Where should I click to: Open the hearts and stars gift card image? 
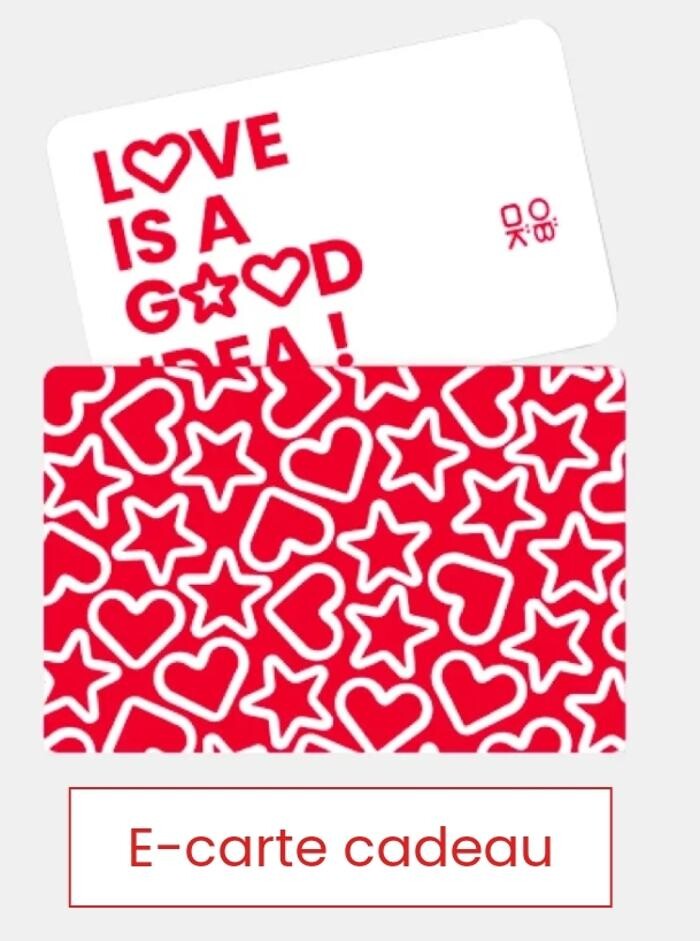click(x=334, y=559)
